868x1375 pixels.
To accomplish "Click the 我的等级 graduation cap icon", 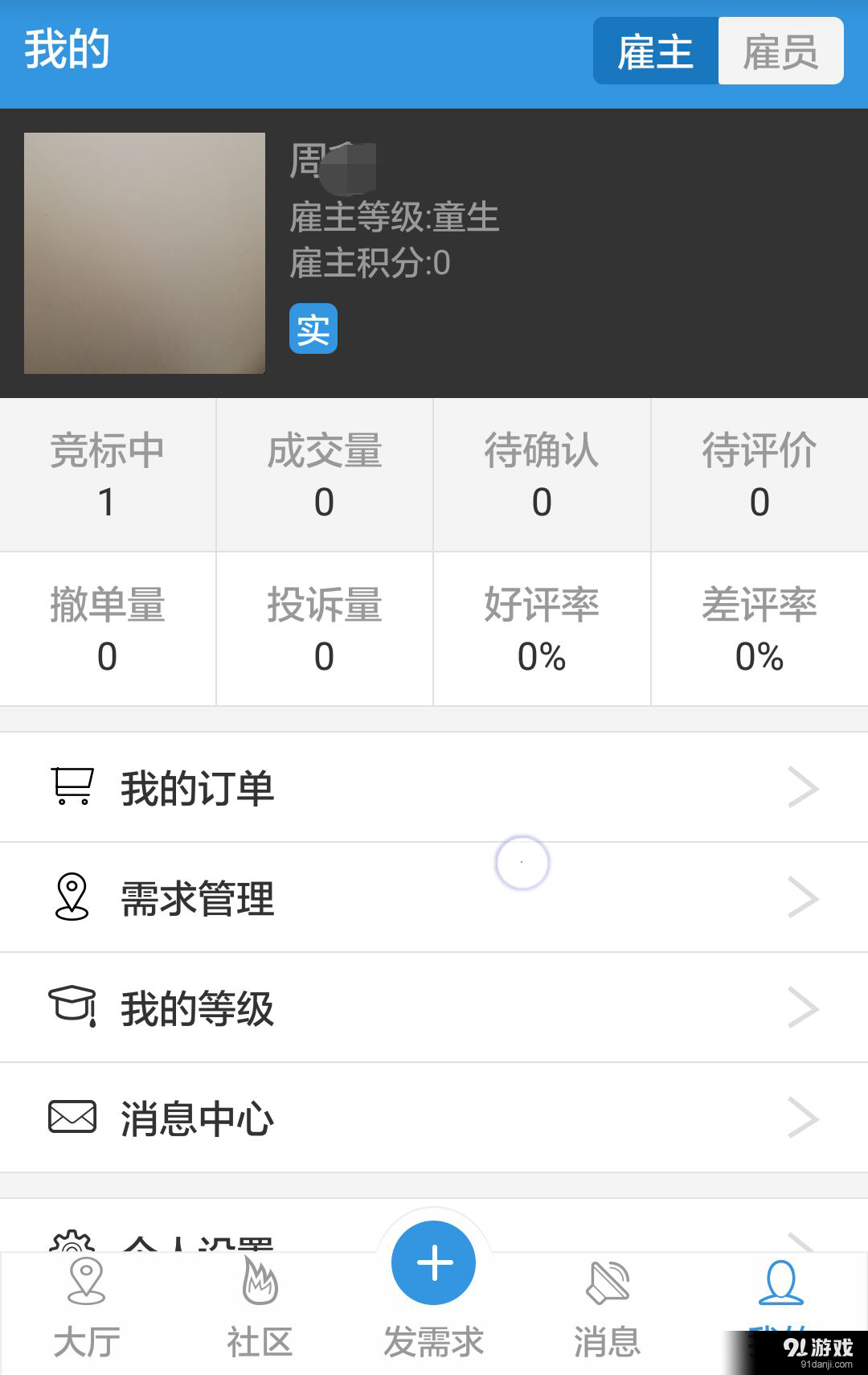I will 72,1007.
